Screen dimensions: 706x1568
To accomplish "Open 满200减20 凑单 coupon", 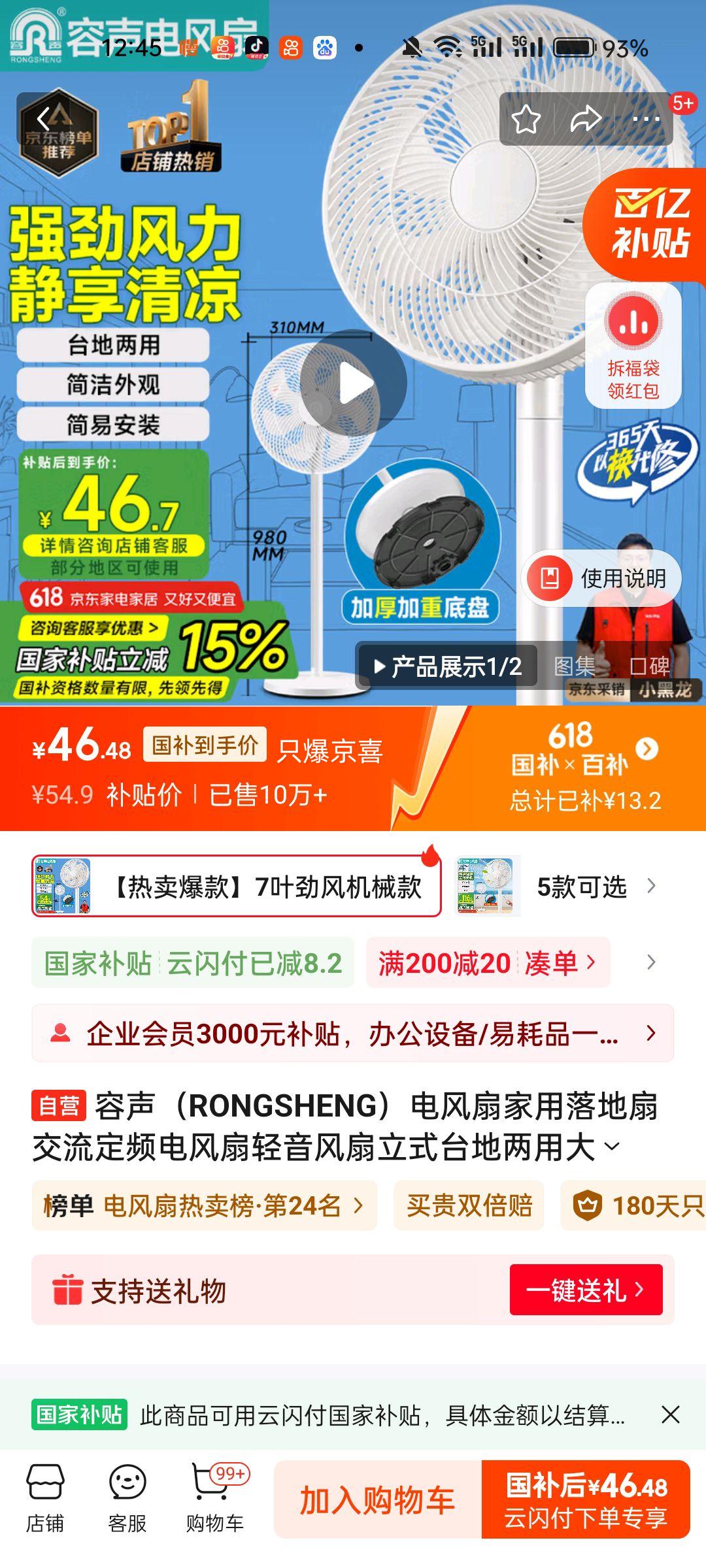I will [x=487, y=963].
